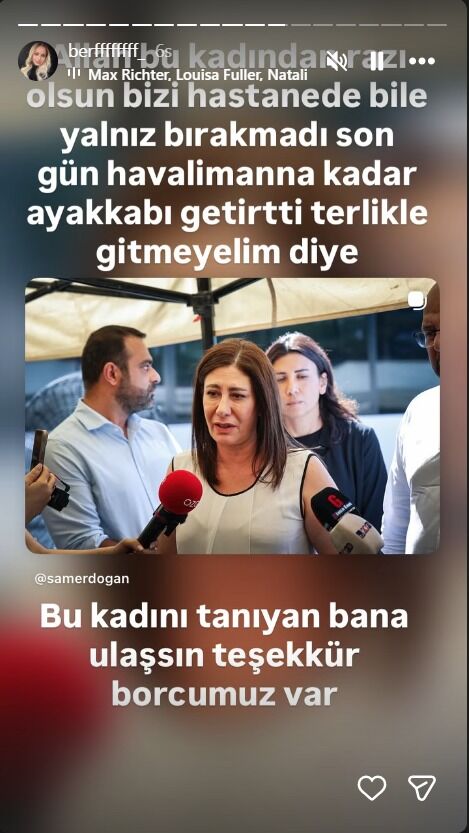
Task: Open the story poster's profile picture
Action: point(38,61)
